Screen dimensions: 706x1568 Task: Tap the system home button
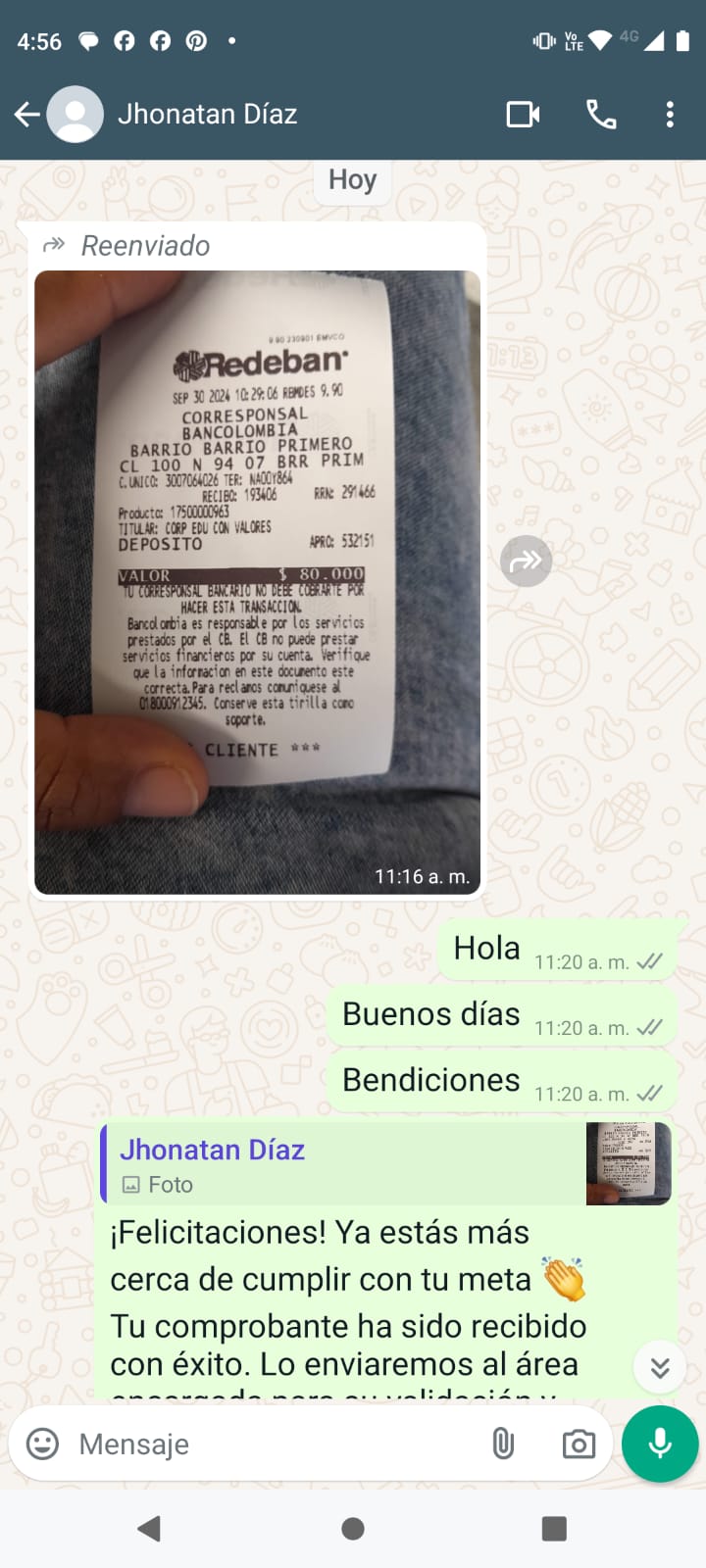[x=353, y=1529]
